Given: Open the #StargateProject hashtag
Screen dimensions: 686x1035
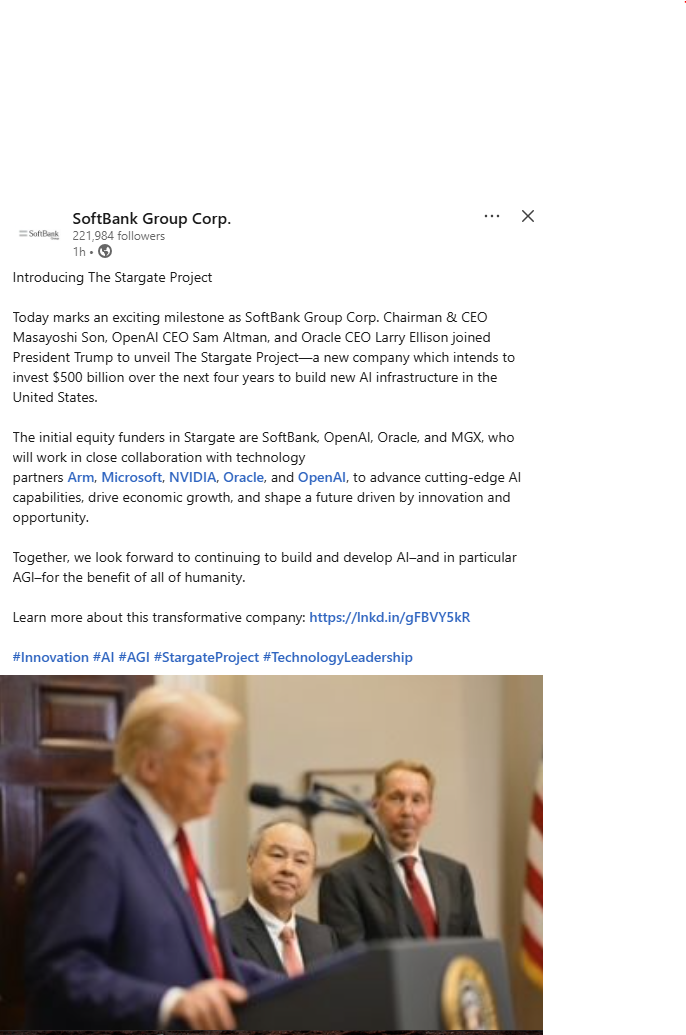Looking at the screenshot, I should pyautogui.click(x=205, y=658).
